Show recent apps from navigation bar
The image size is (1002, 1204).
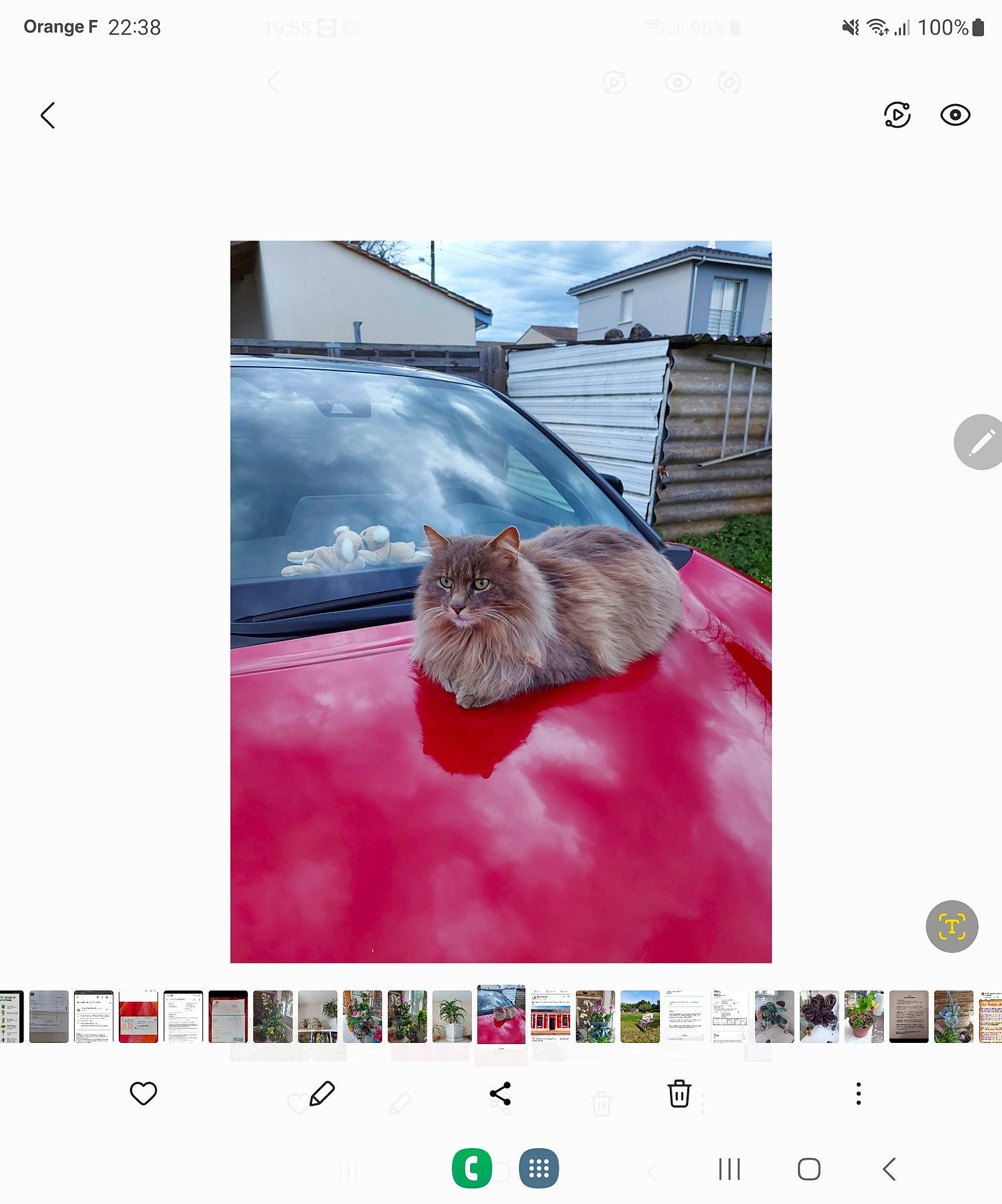(x=729, y=1169)
